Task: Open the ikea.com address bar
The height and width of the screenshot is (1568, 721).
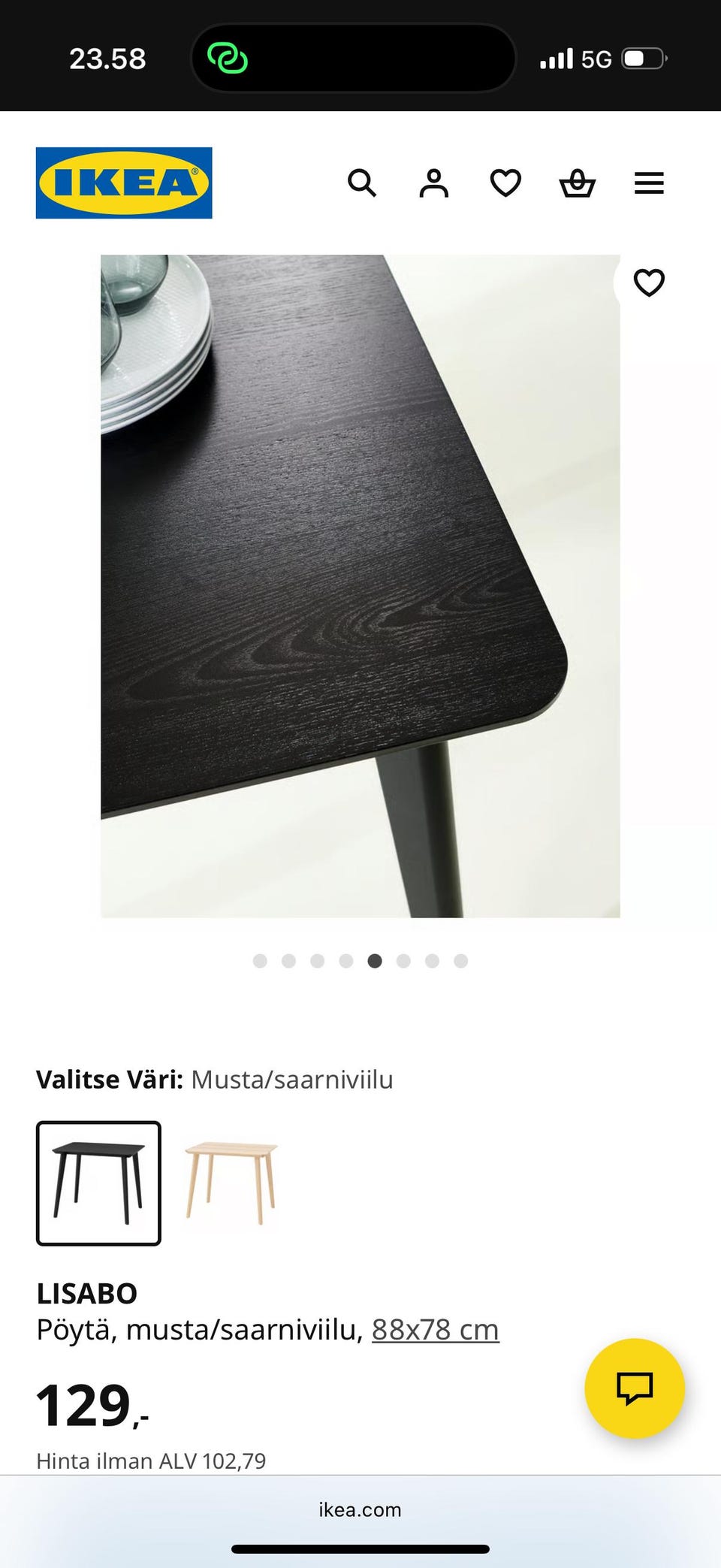Action: [x=360, y=1510]
